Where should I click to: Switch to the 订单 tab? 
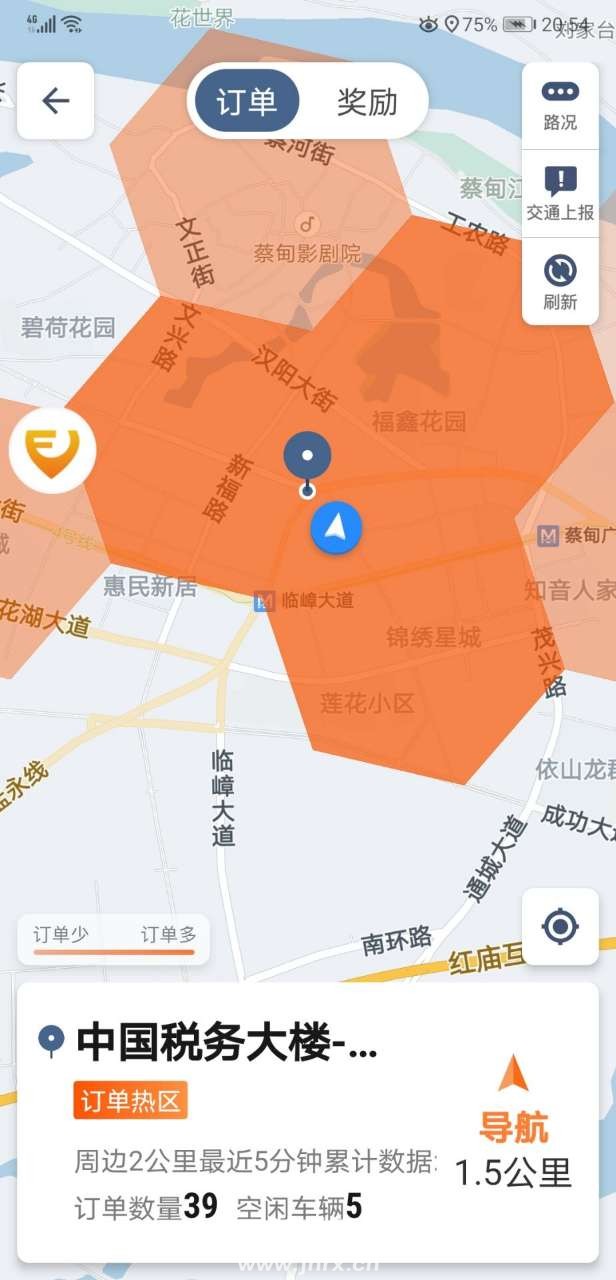point(246,101)
